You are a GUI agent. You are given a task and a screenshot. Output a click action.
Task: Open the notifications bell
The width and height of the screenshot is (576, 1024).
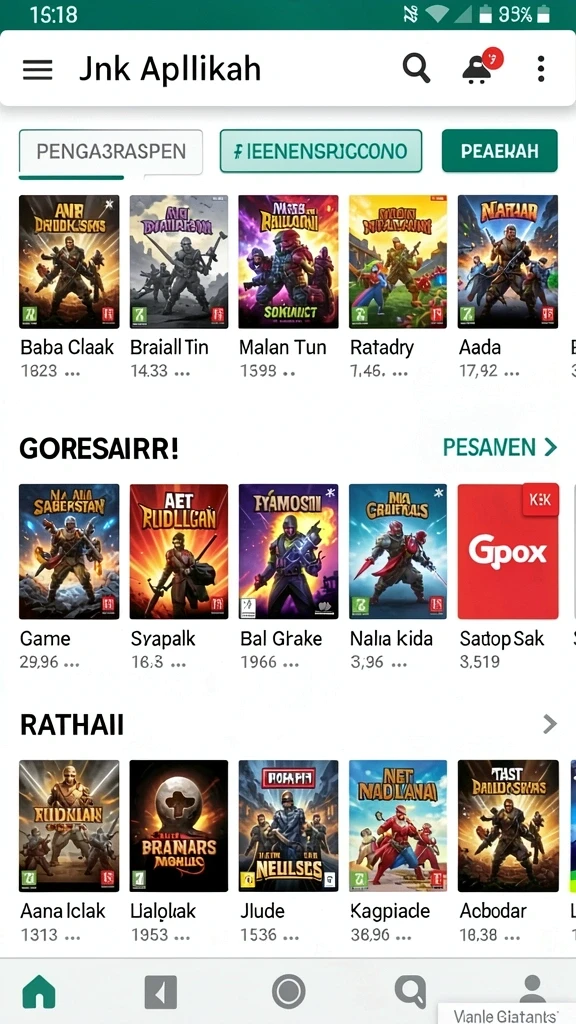coord(481,67)
